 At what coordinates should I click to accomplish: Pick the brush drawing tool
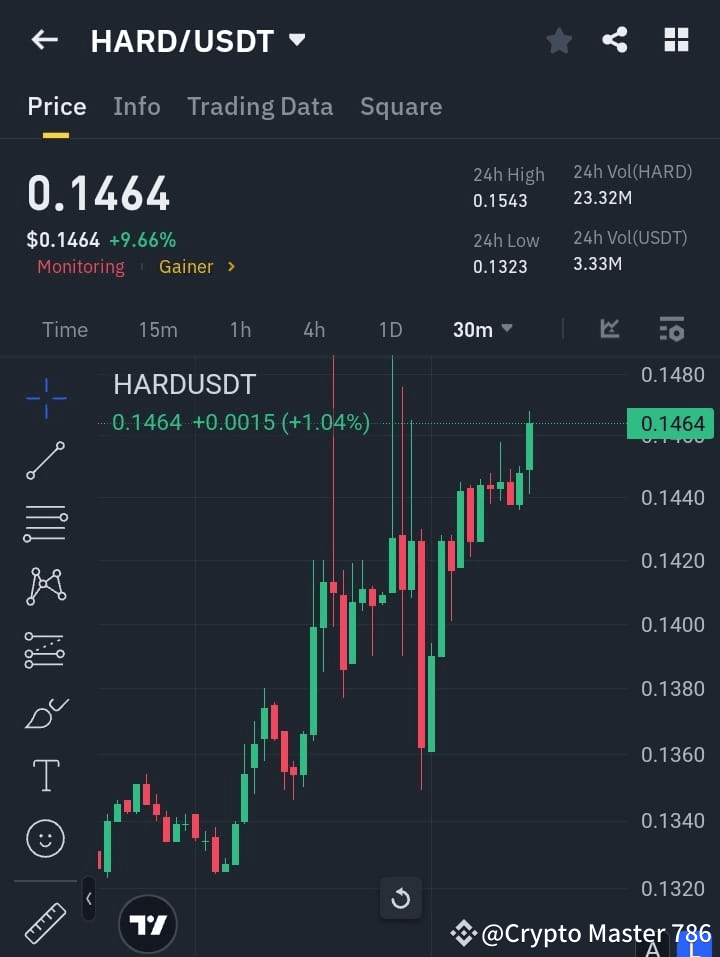(x=44, y=713)
